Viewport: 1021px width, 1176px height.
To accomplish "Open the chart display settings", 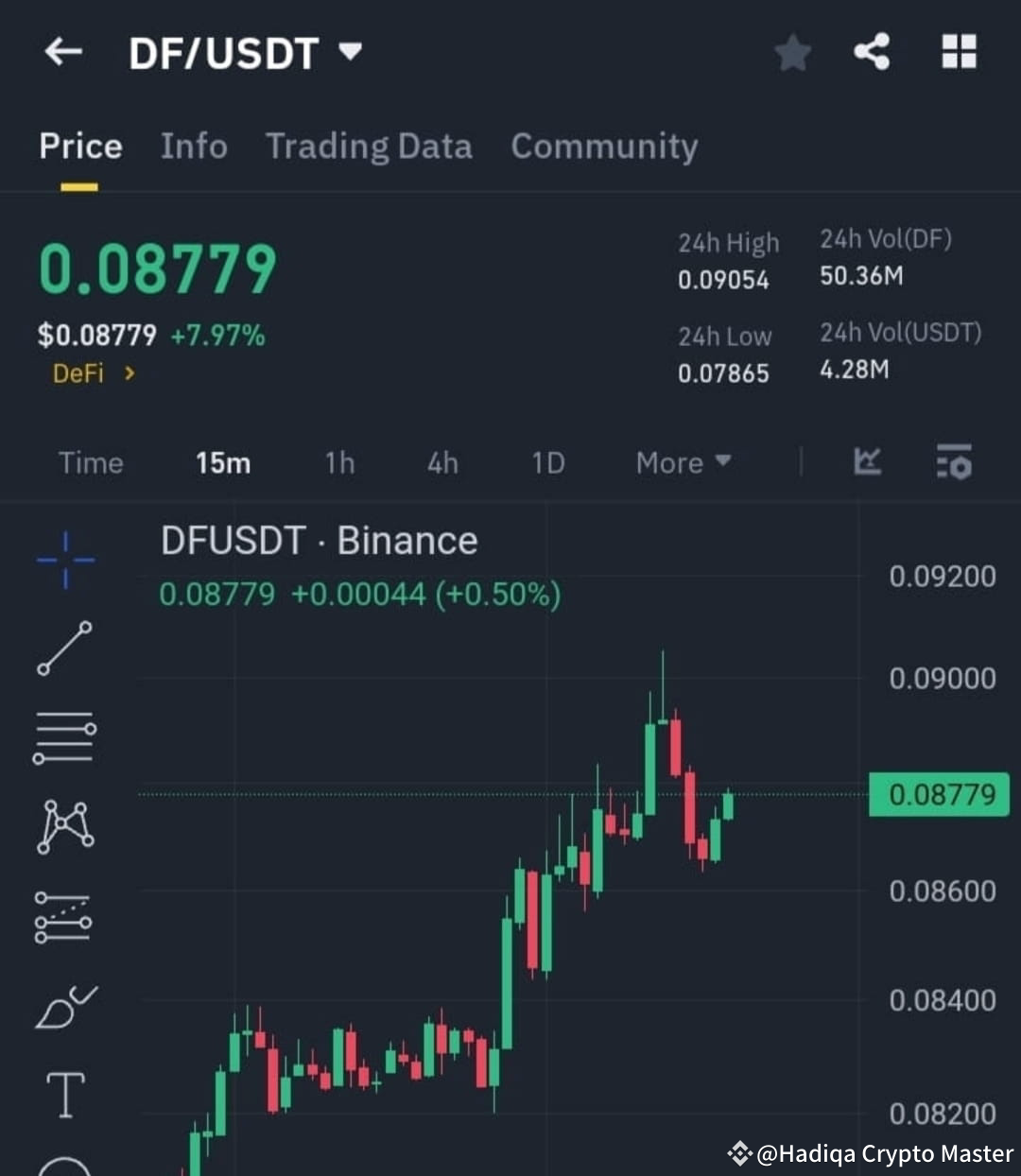I will coord(954,462).
